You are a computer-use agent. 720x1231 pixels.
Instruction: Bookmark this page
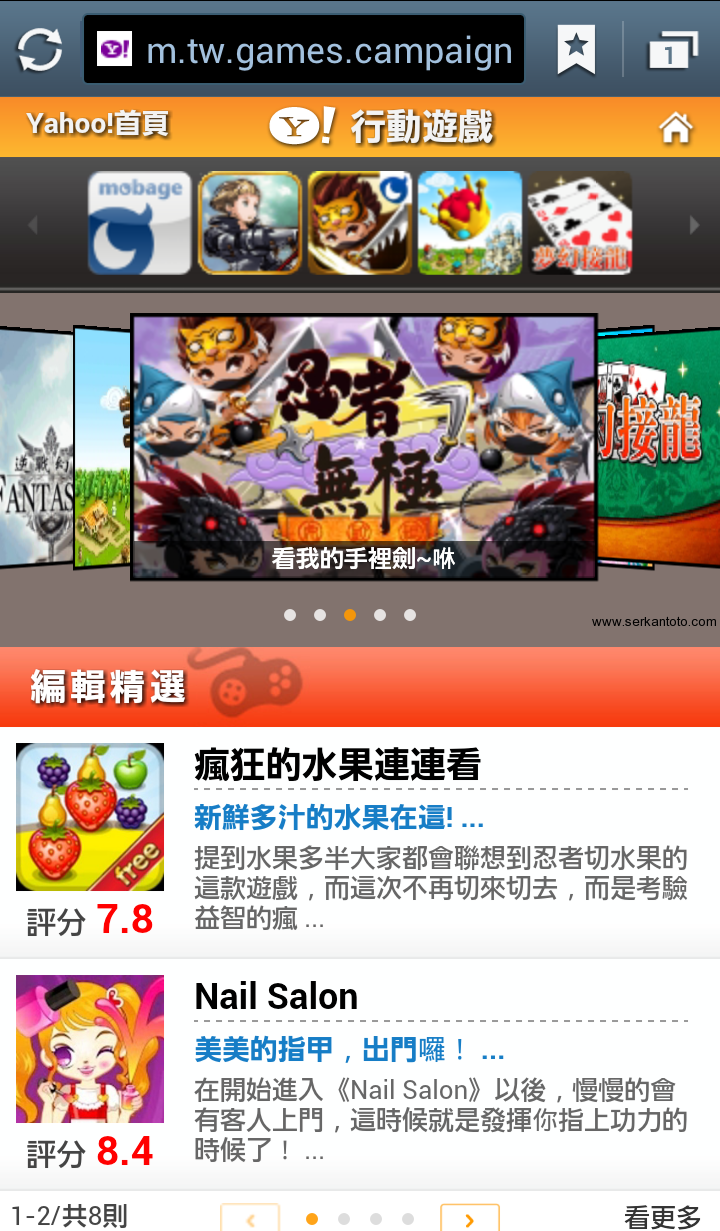575,49
